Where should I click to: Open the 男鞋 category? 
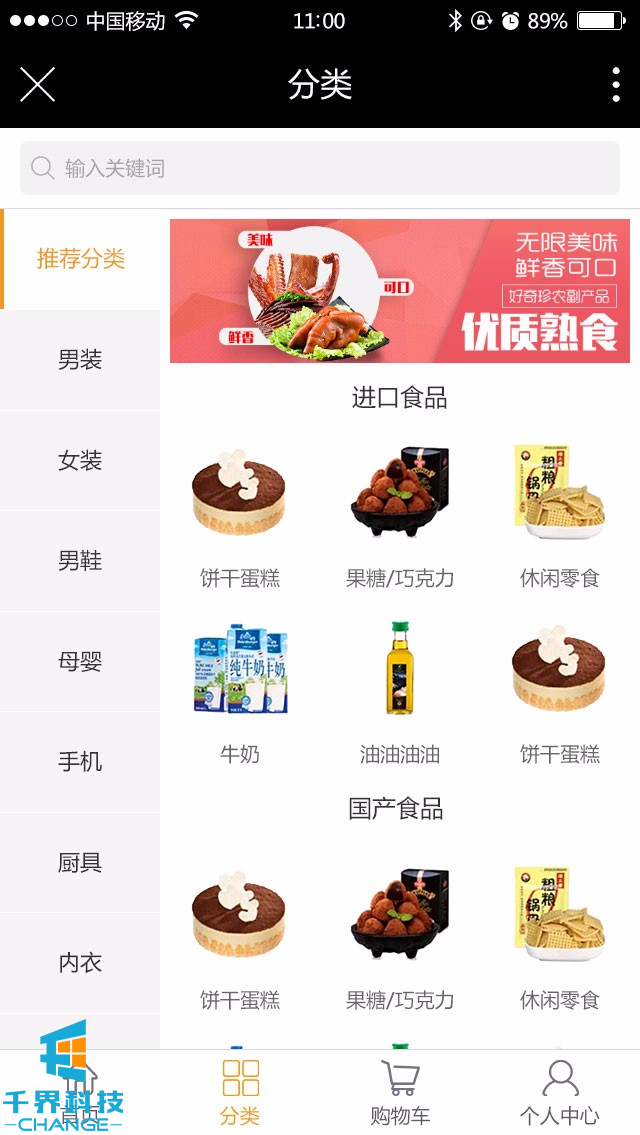pos(80,561)
